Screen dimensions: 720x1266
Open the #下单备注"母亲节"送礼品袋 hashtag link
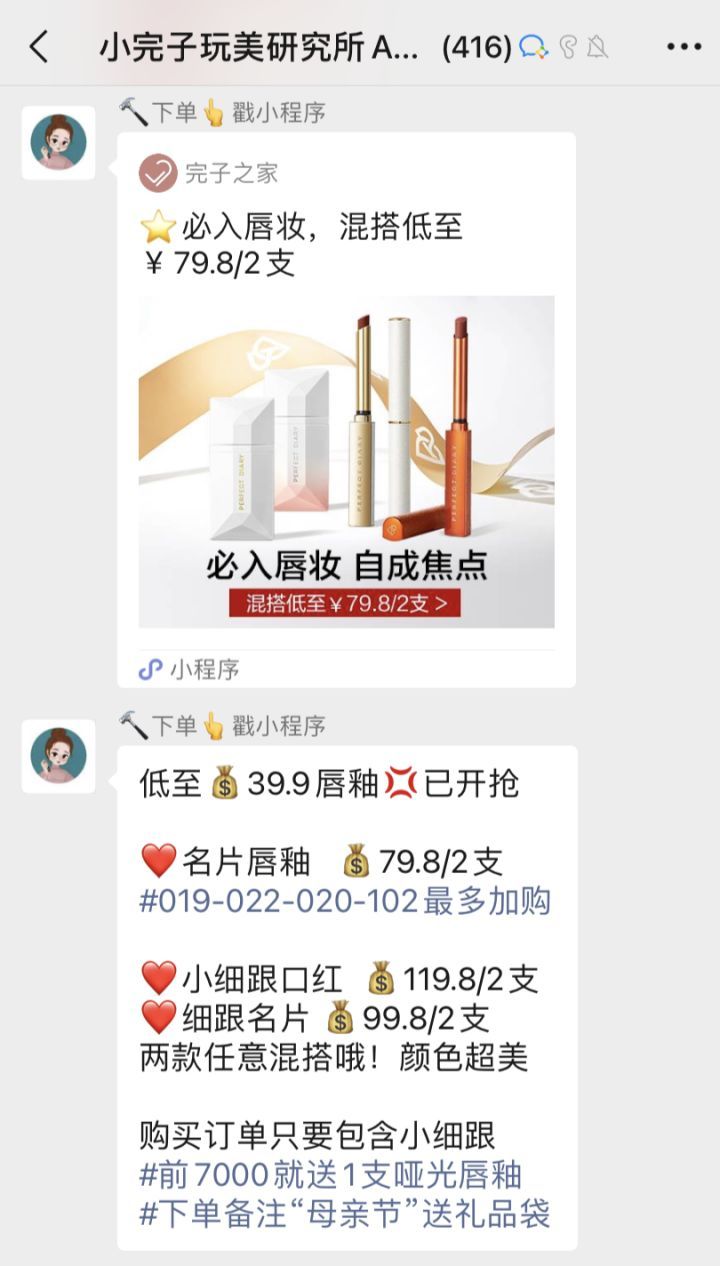click(345, 1214)
